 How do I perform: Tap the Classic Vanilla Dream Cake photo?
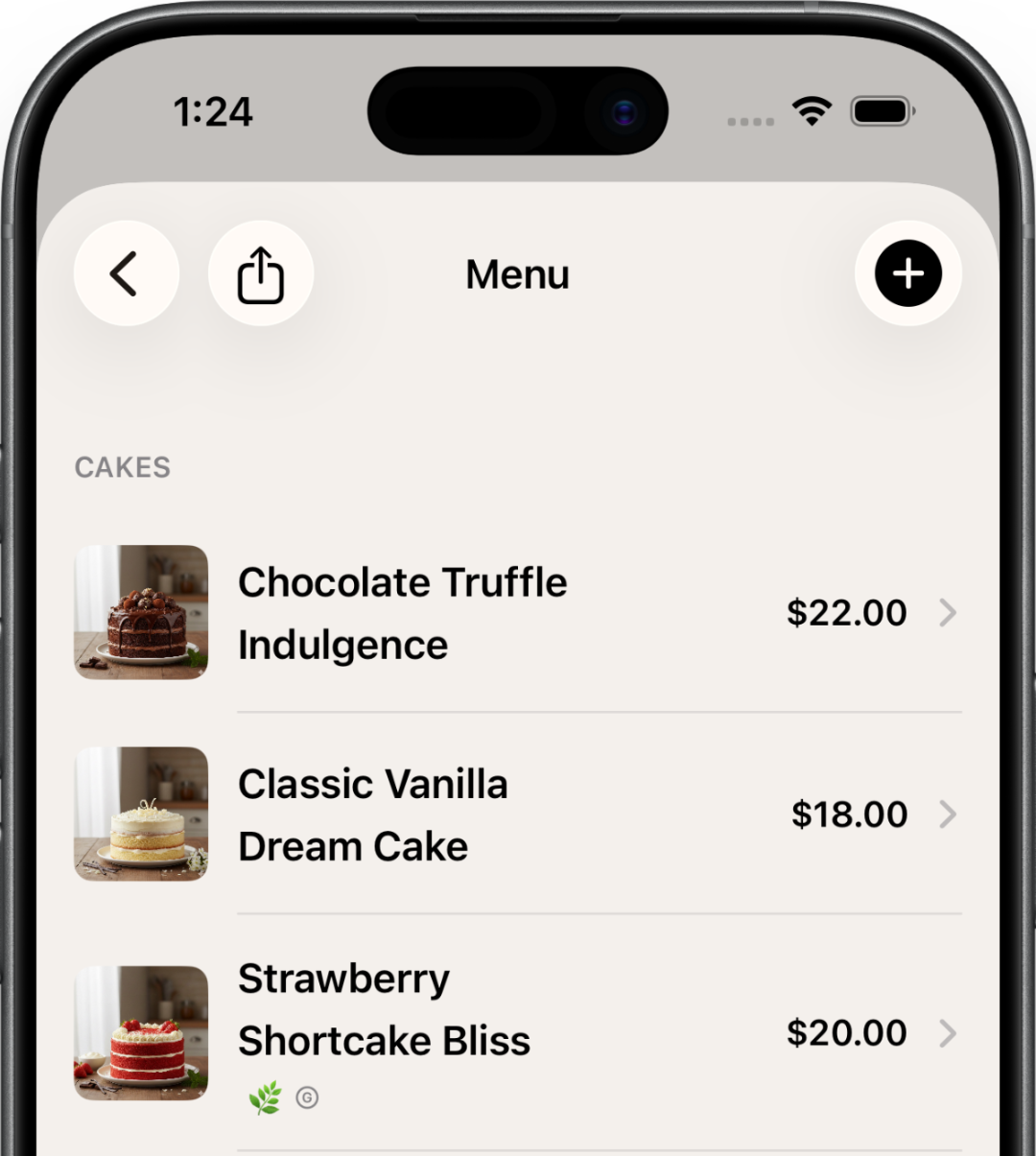(140, 814)
